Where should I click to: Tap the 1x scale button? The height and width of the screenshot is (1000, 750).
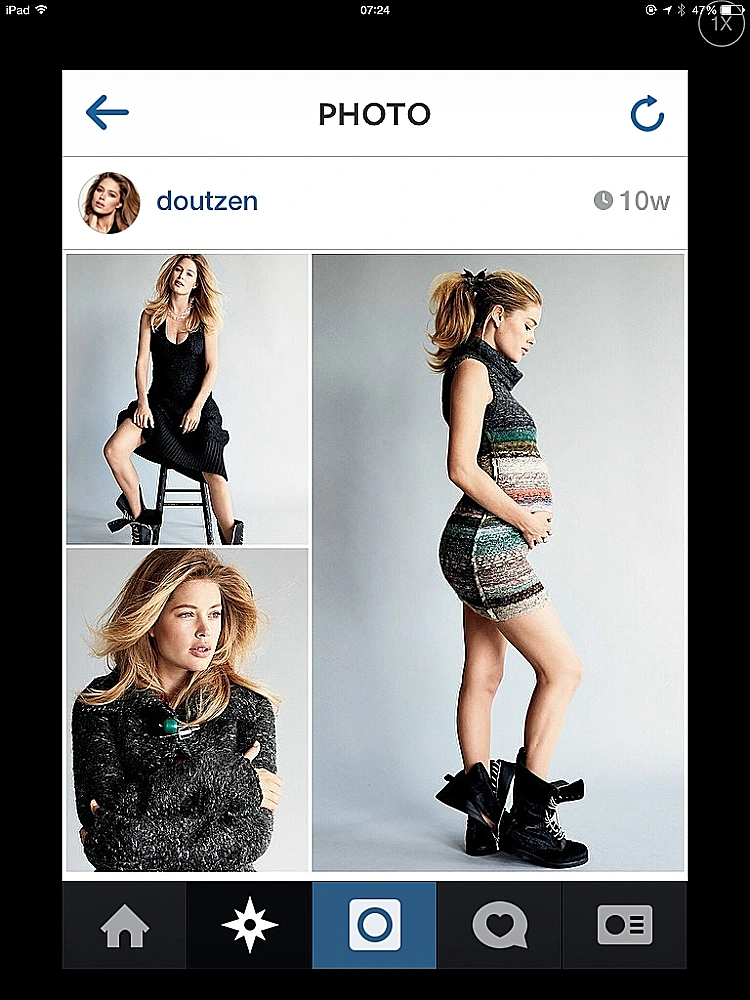(721, 24)
